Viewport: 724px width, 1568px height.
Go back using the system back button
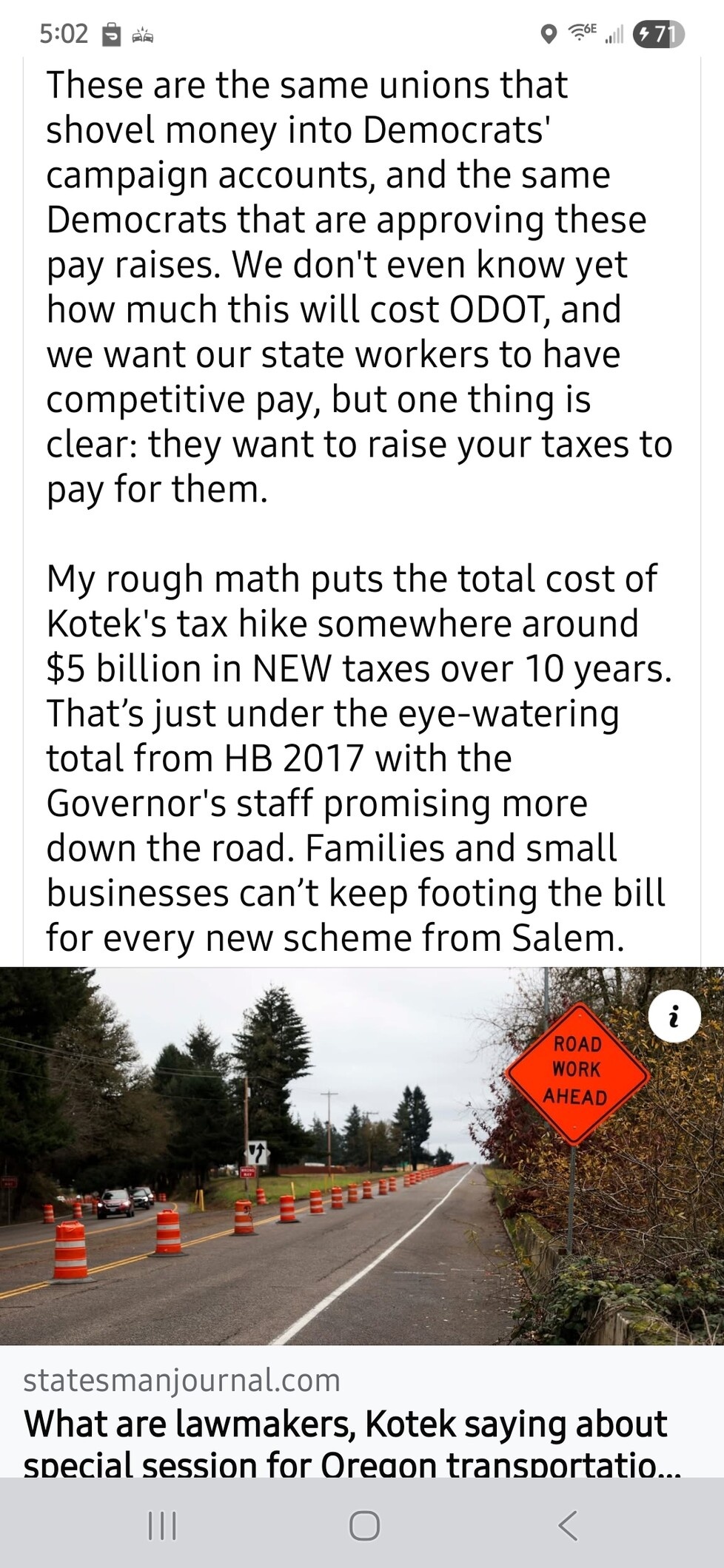(567, 1525)
